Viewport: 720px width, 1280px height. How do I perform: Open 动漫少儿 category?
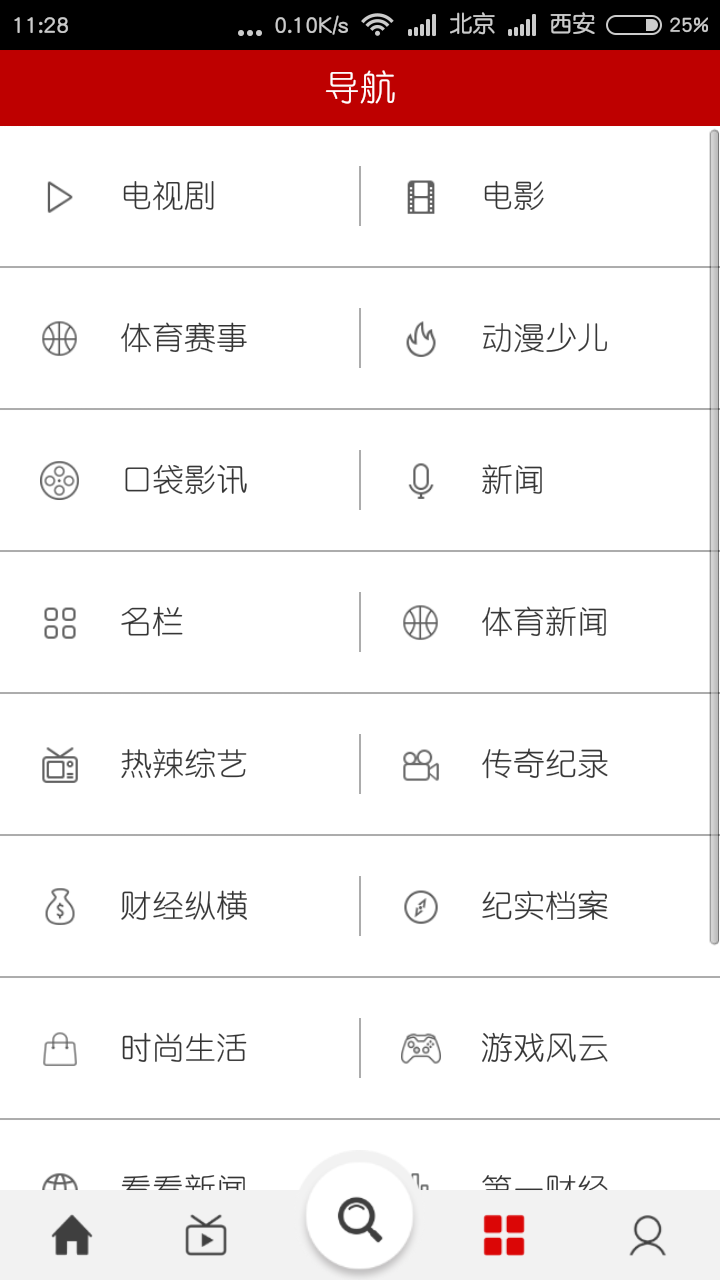(544, 339)
